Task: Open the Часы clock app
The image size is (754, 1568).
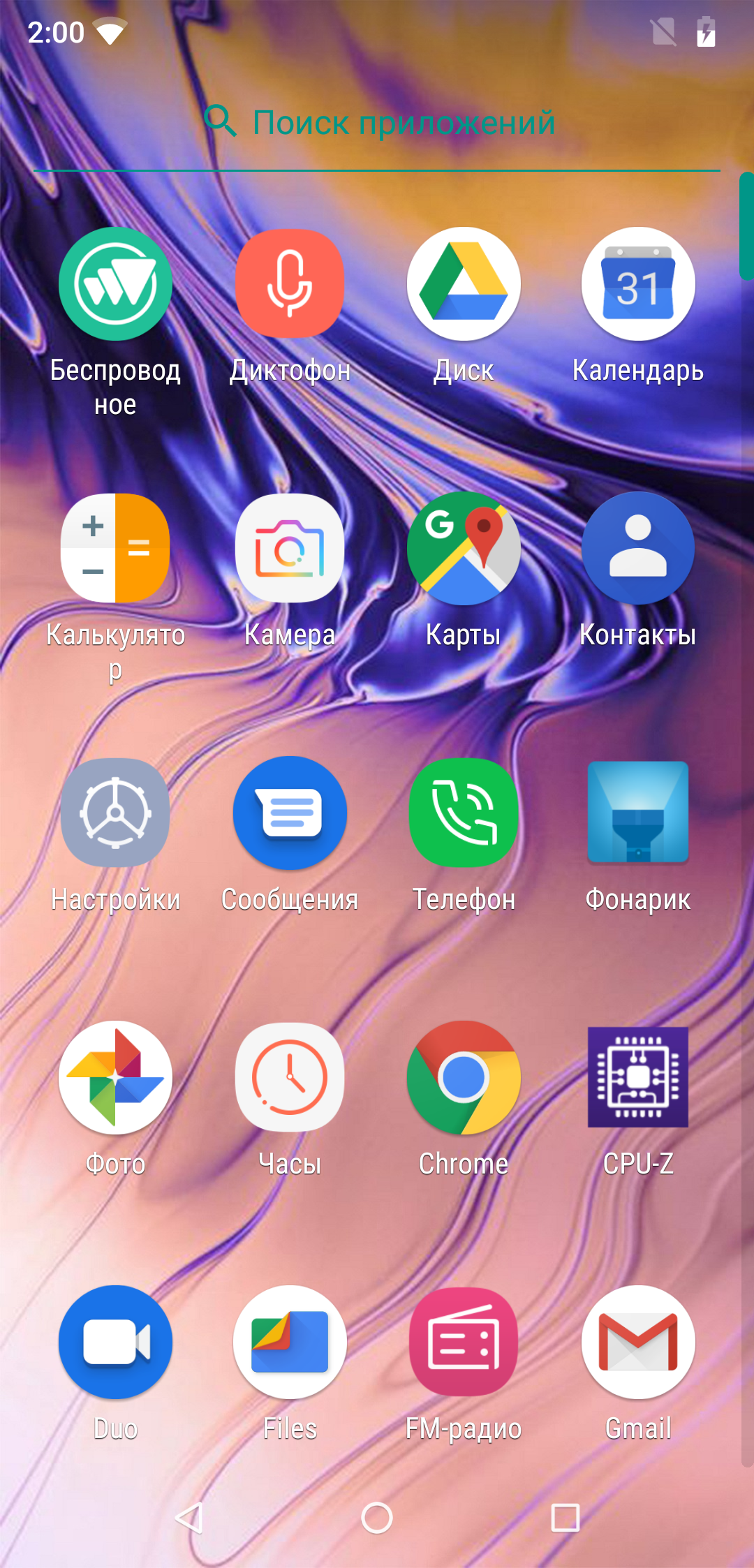Action: (x=290, y=1078)
